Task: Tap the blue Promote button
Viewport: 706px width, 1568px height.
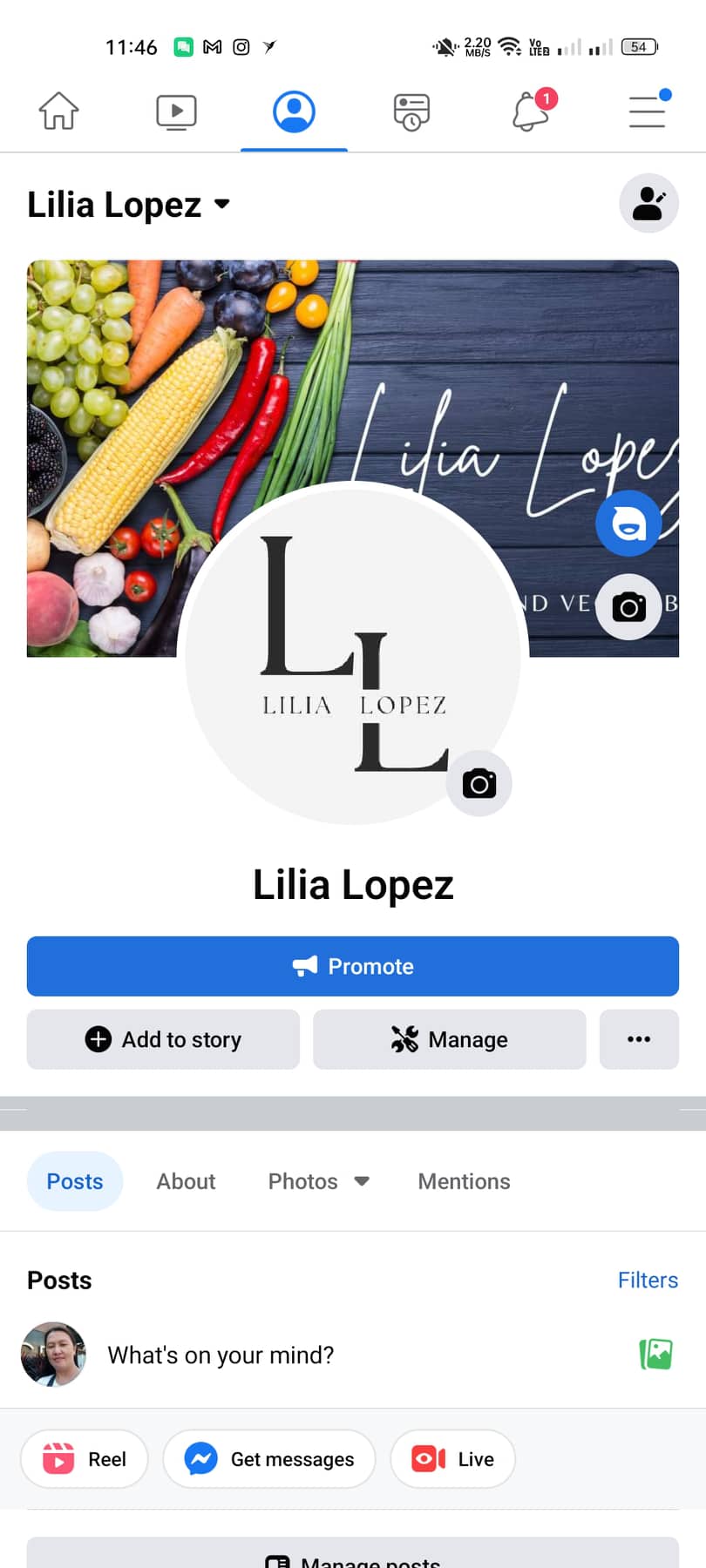Action: tap(353, 966)
